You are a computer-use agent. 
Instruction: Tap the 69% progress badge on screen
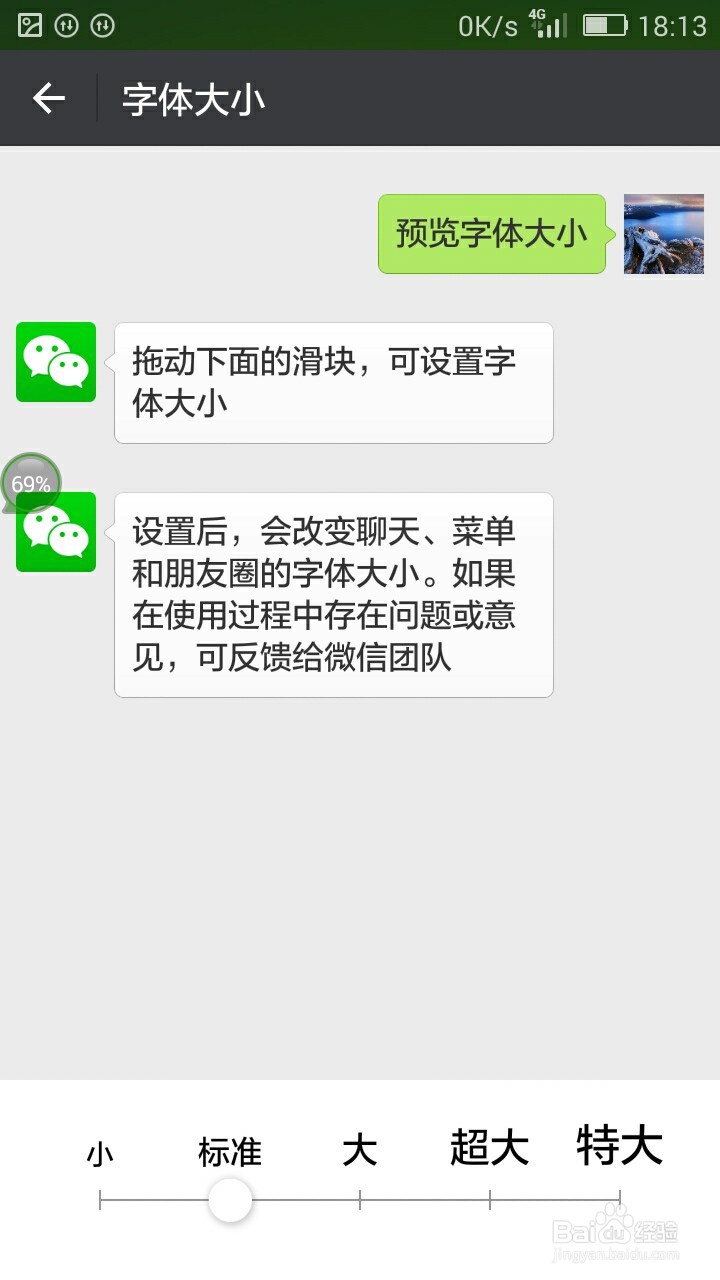point(30,483)
